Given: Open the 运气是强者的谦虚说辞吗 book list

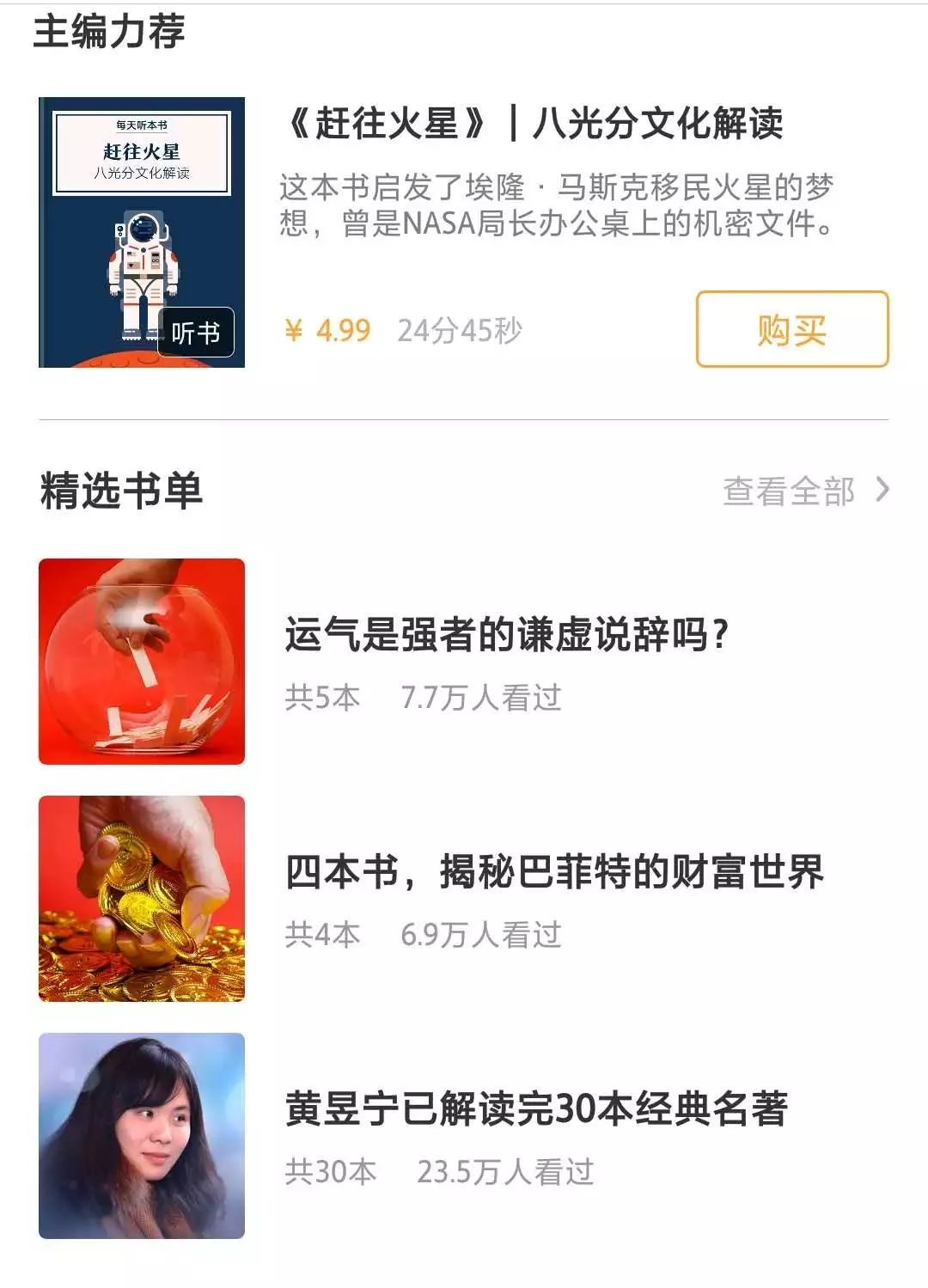Looking at the screenshot, I should (507, 636).
